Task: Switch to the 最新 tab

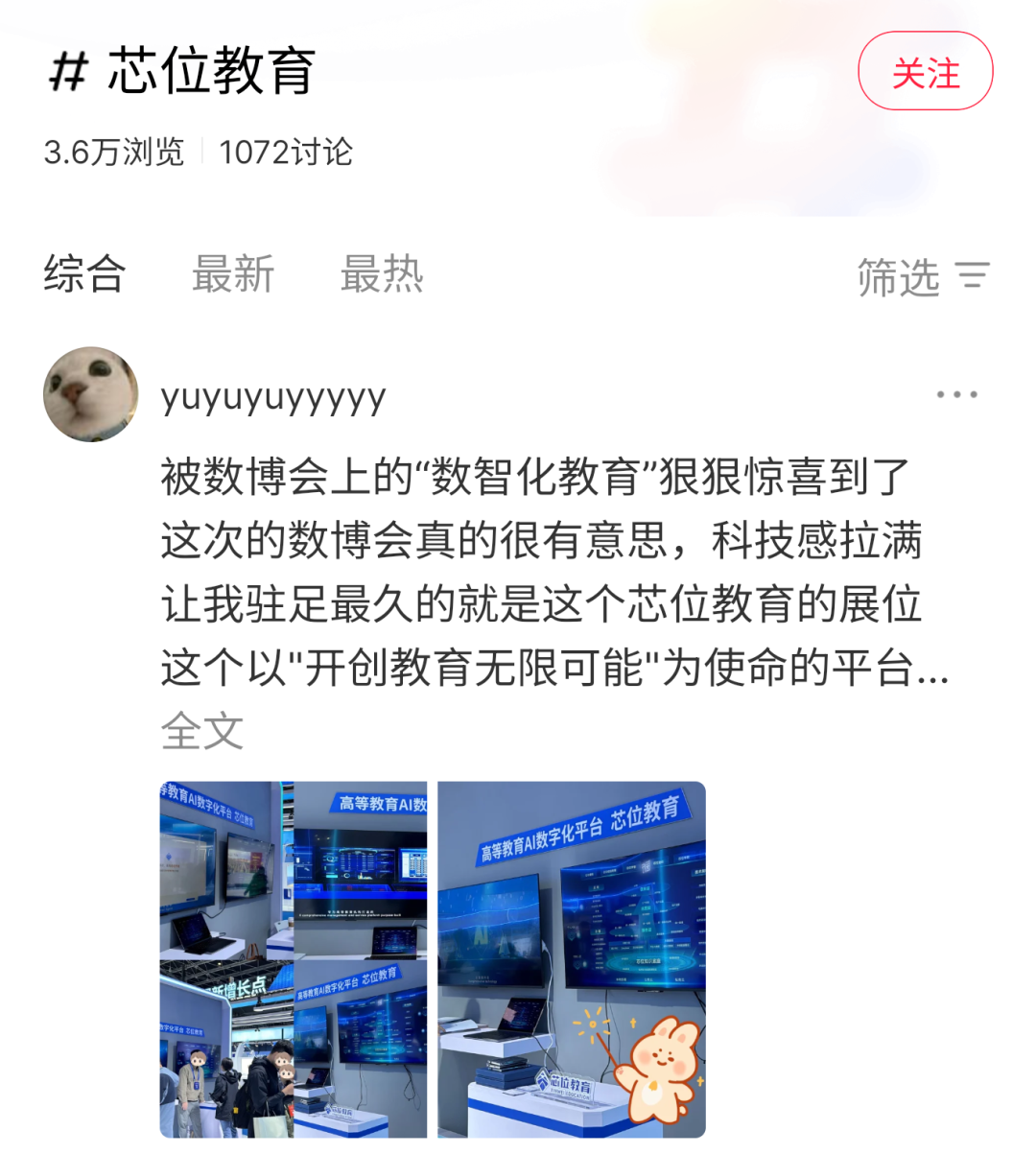Action: tap(233, 274)
